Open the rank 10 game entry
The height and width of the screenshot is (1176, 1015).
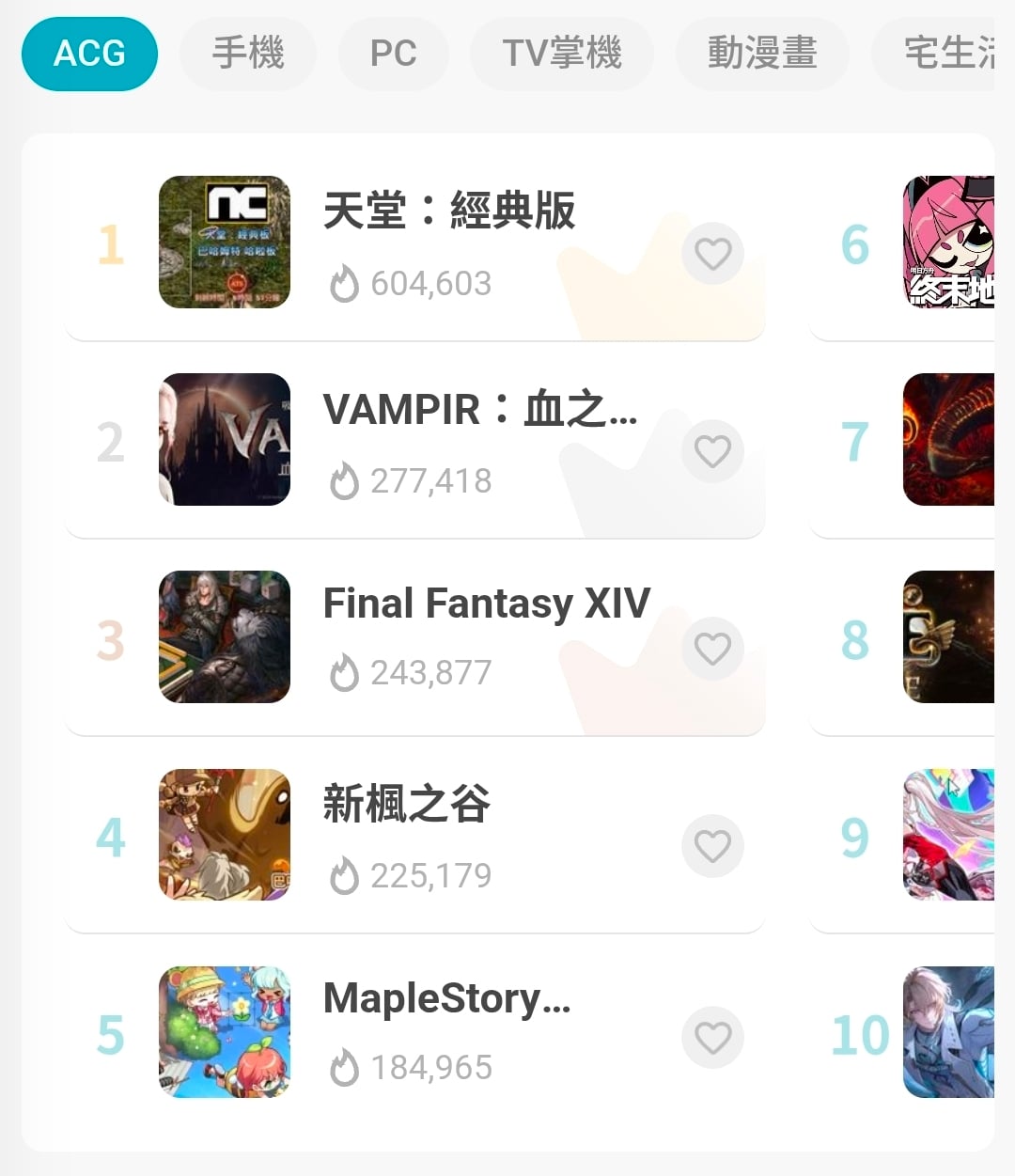947,1032
